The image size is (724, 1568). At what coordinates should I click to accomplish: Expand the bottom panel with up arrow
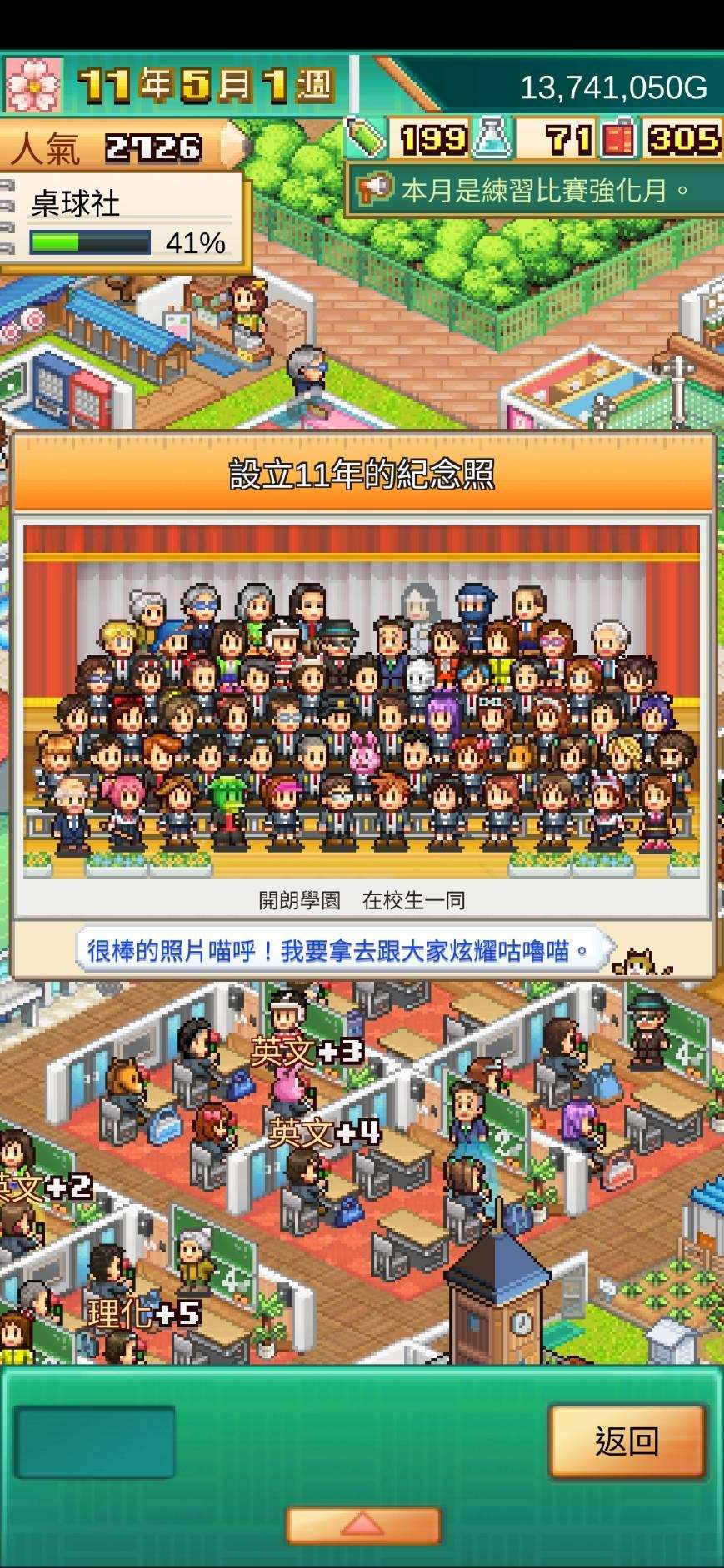363,1526
